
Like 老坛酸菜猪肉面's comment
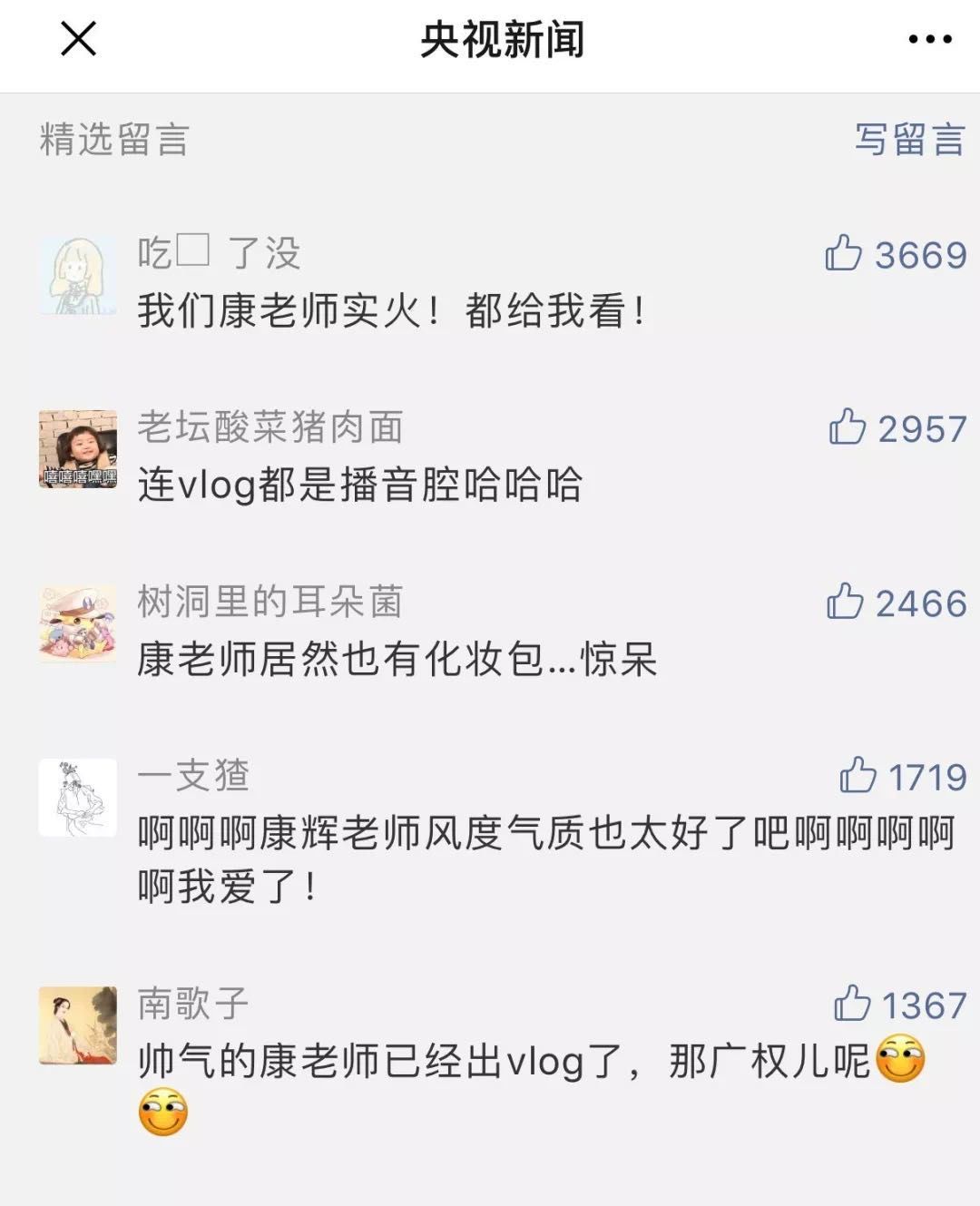tap(848, 427)
